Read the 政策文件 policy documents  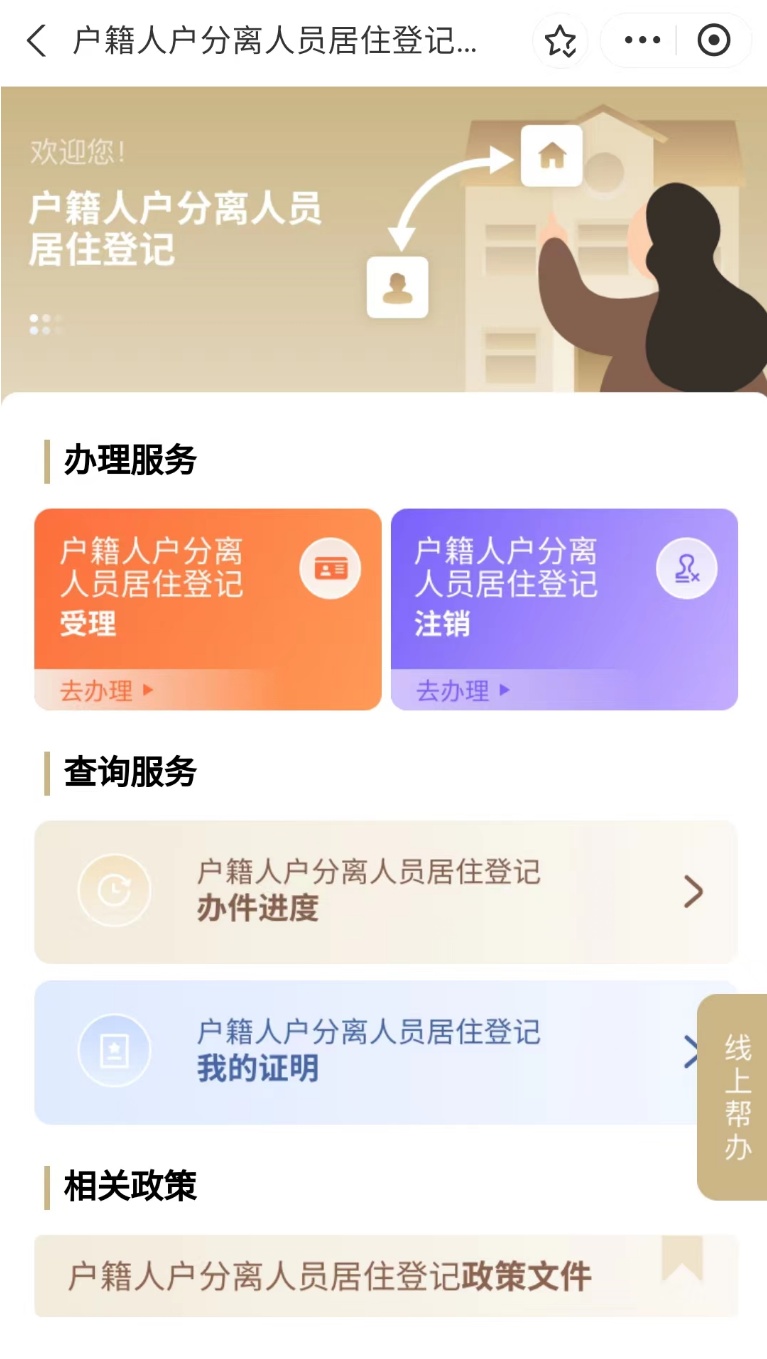point(385,1276)
